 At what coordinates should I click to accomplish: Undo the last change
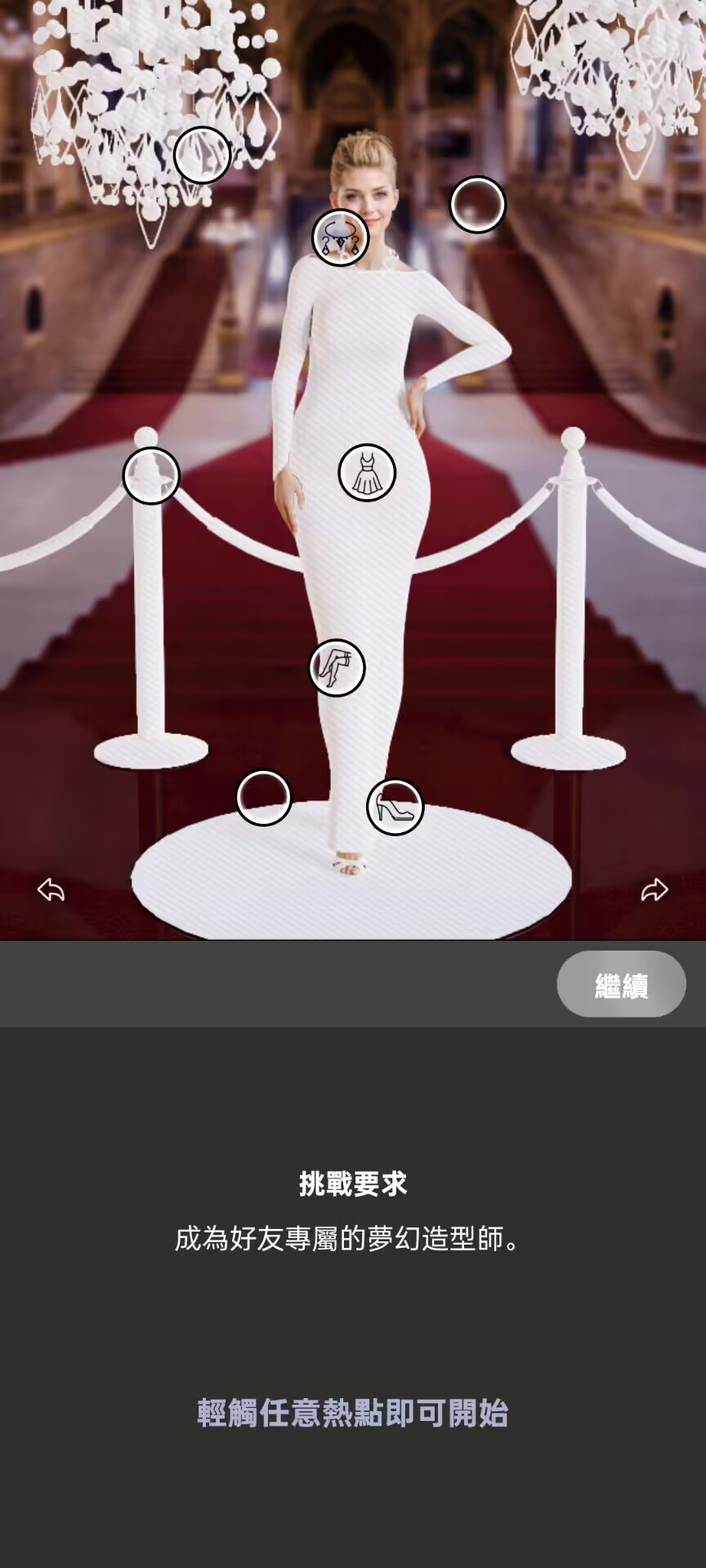pos(51,889)
